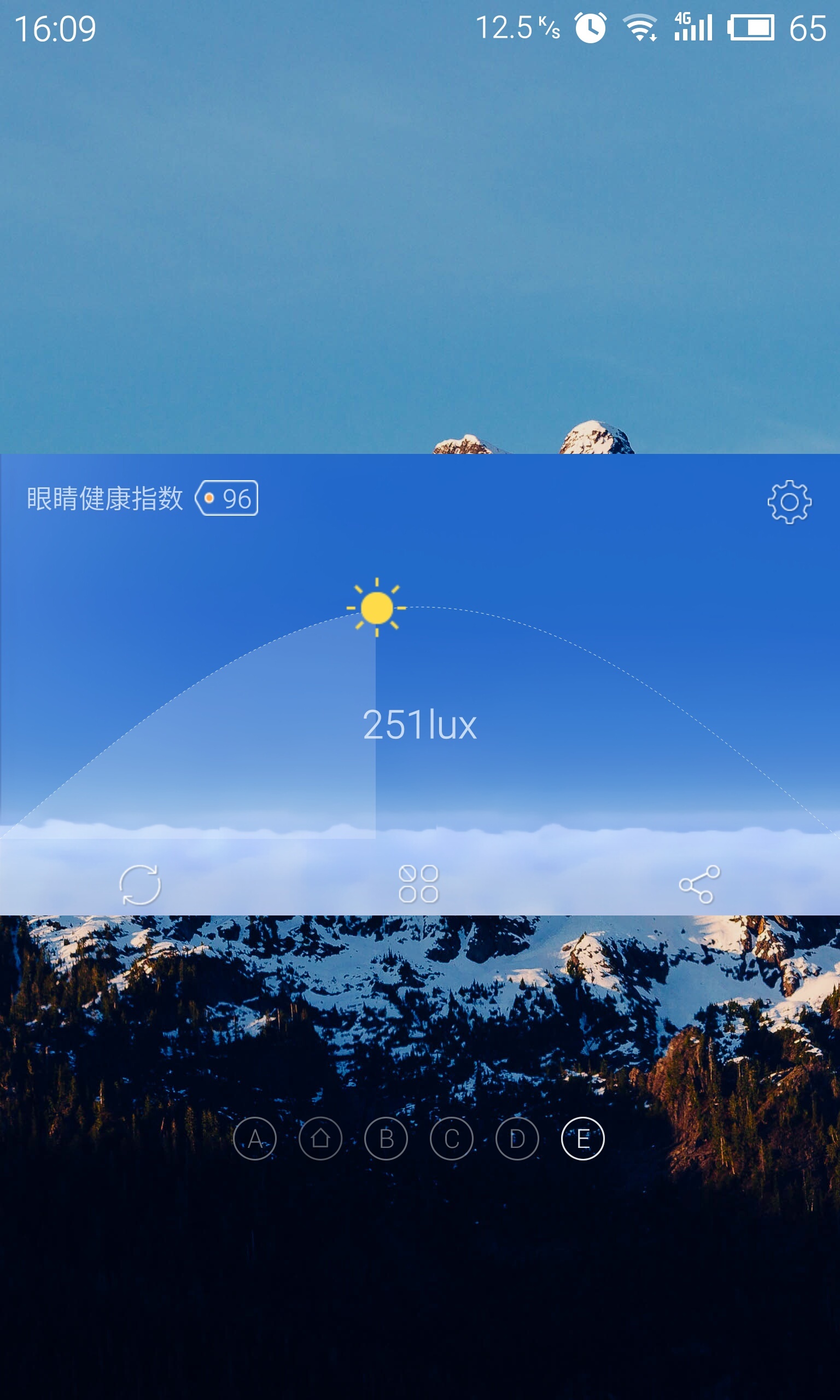The image size is (840, 1400).
Task: Open the four-square grid menu
Action: (x=418, y=883)
